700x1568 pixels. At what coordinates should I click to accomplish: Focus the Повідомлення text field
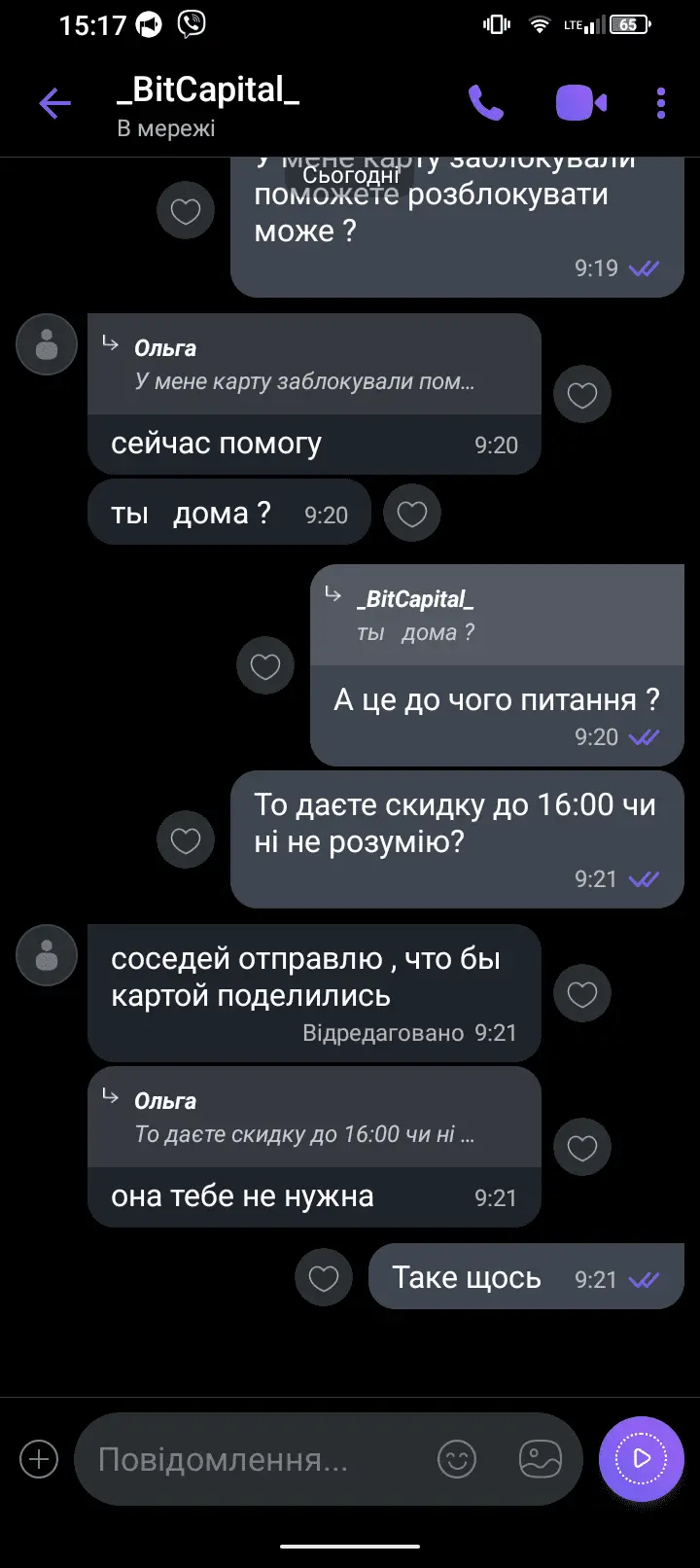click(x=253, y=1459)
